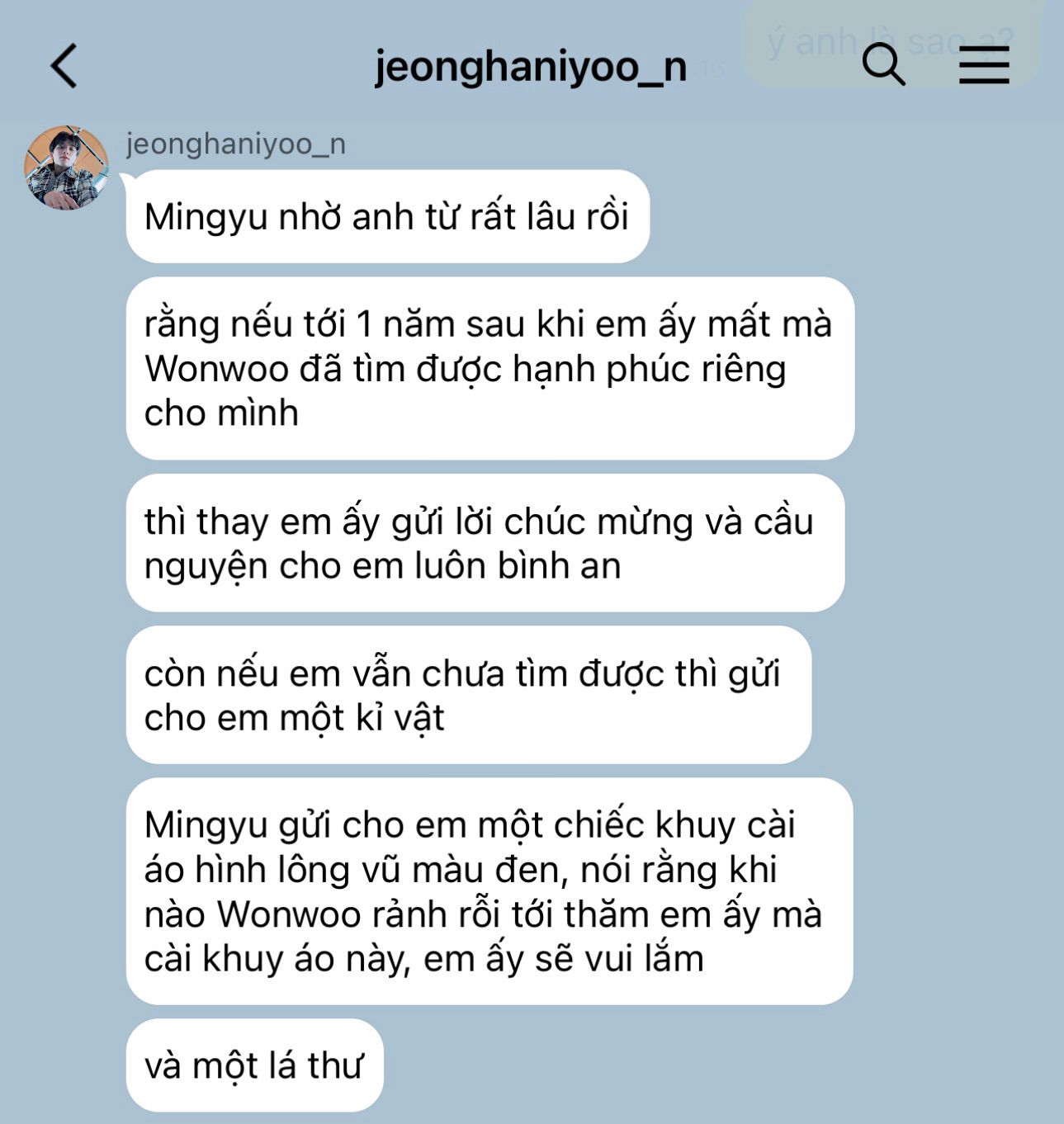
Task: Search within this conversation
Action: (883, 64)
